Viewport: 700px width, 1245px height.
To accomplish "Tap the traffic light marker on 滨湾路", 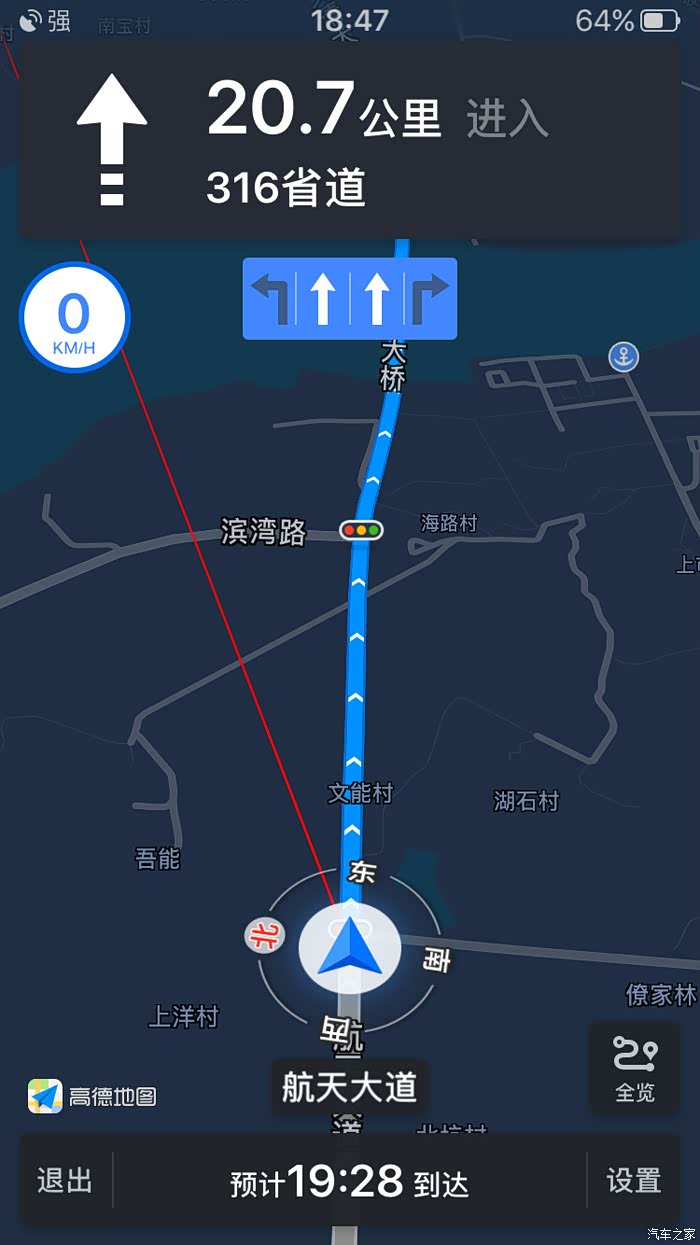I will [361, 530].
